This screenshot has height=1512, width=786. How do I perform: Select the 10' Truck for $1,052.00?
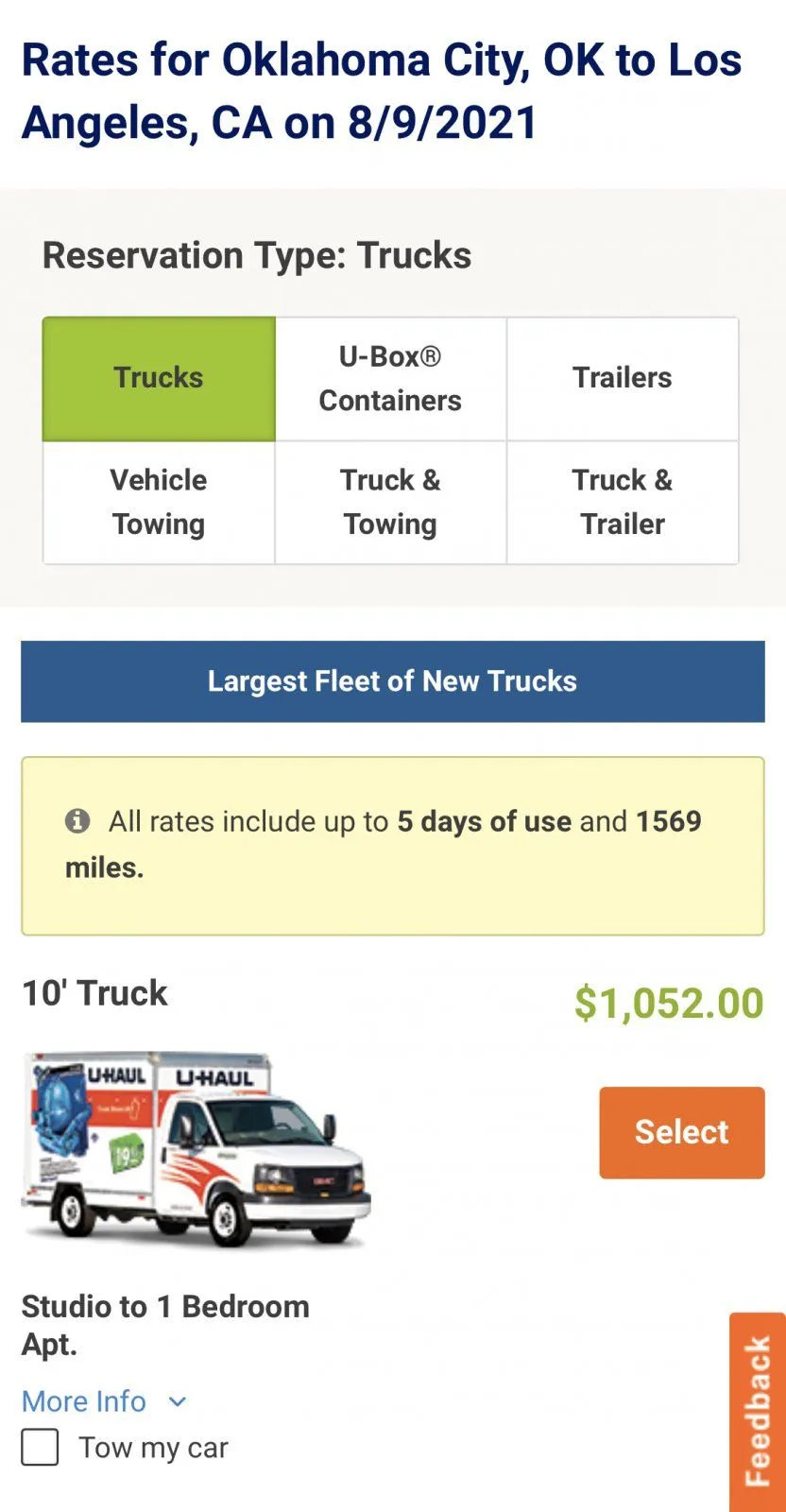pyautogui.click(x=681, y=1132)
